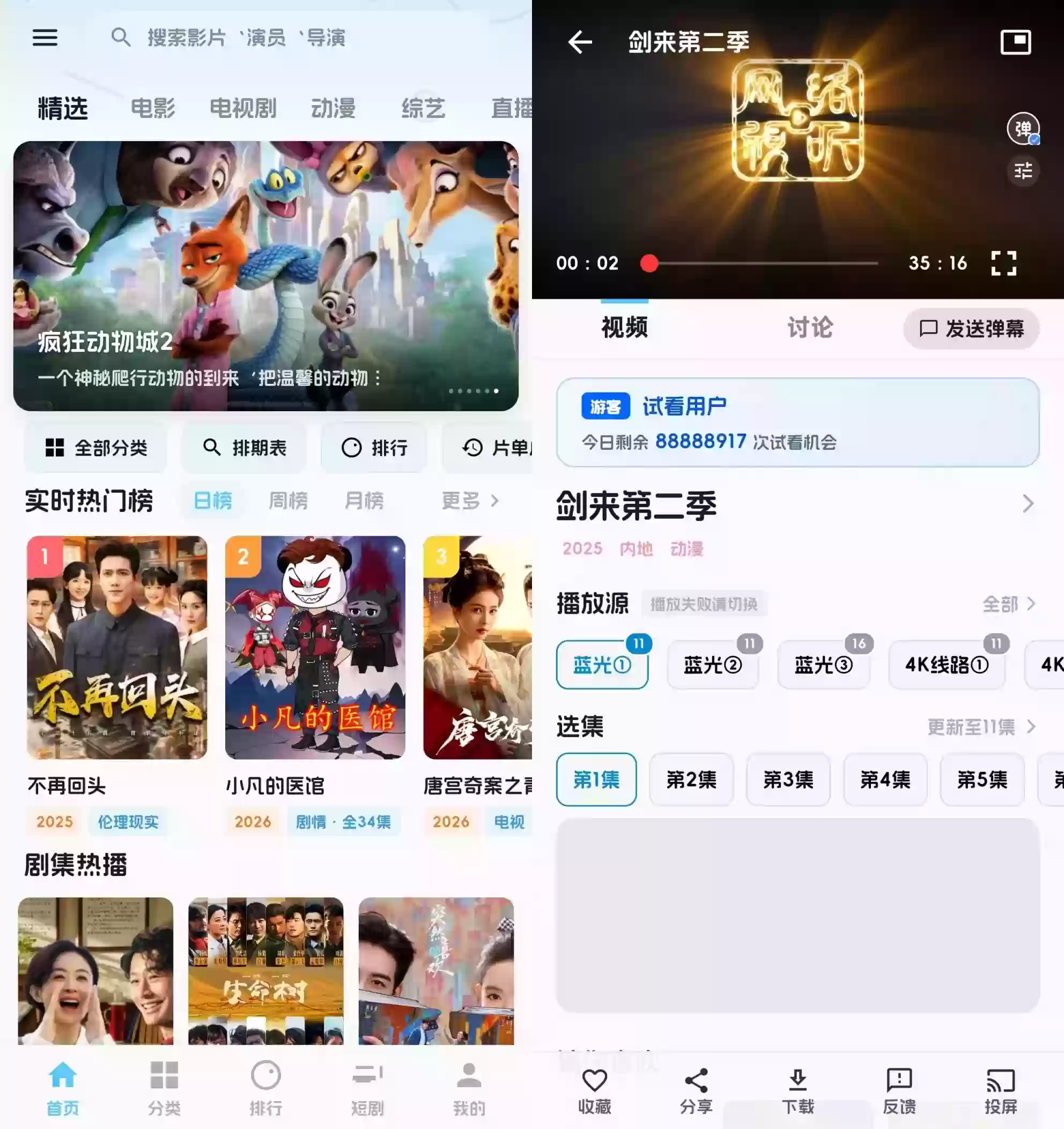This screenshot has width=1064, height=1129.
Task: Open the hamburger drawer menu
Action: pyautogui.click(x=45, y=38)
